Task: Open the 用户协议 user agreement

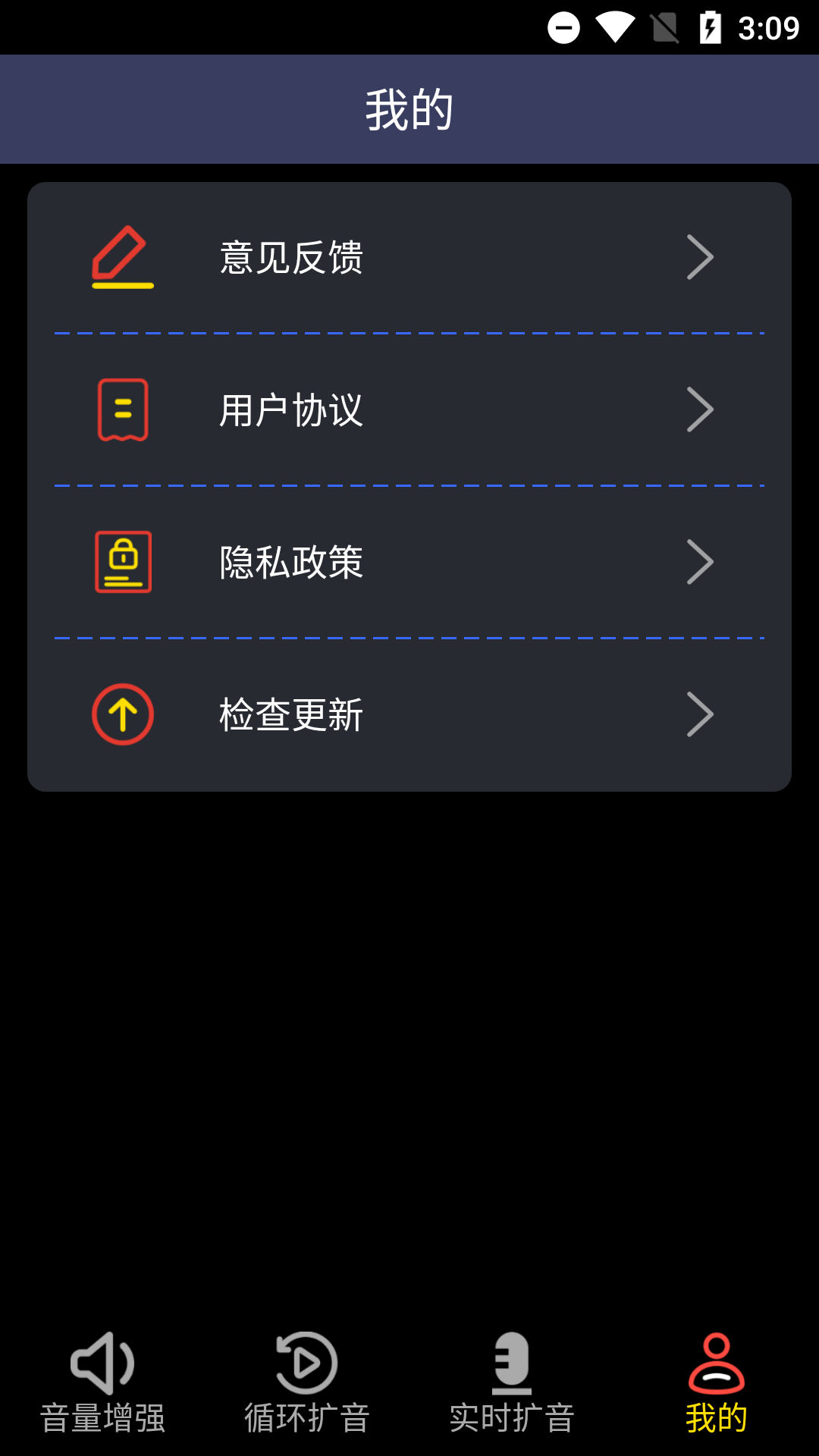Action: coord(409,410)
